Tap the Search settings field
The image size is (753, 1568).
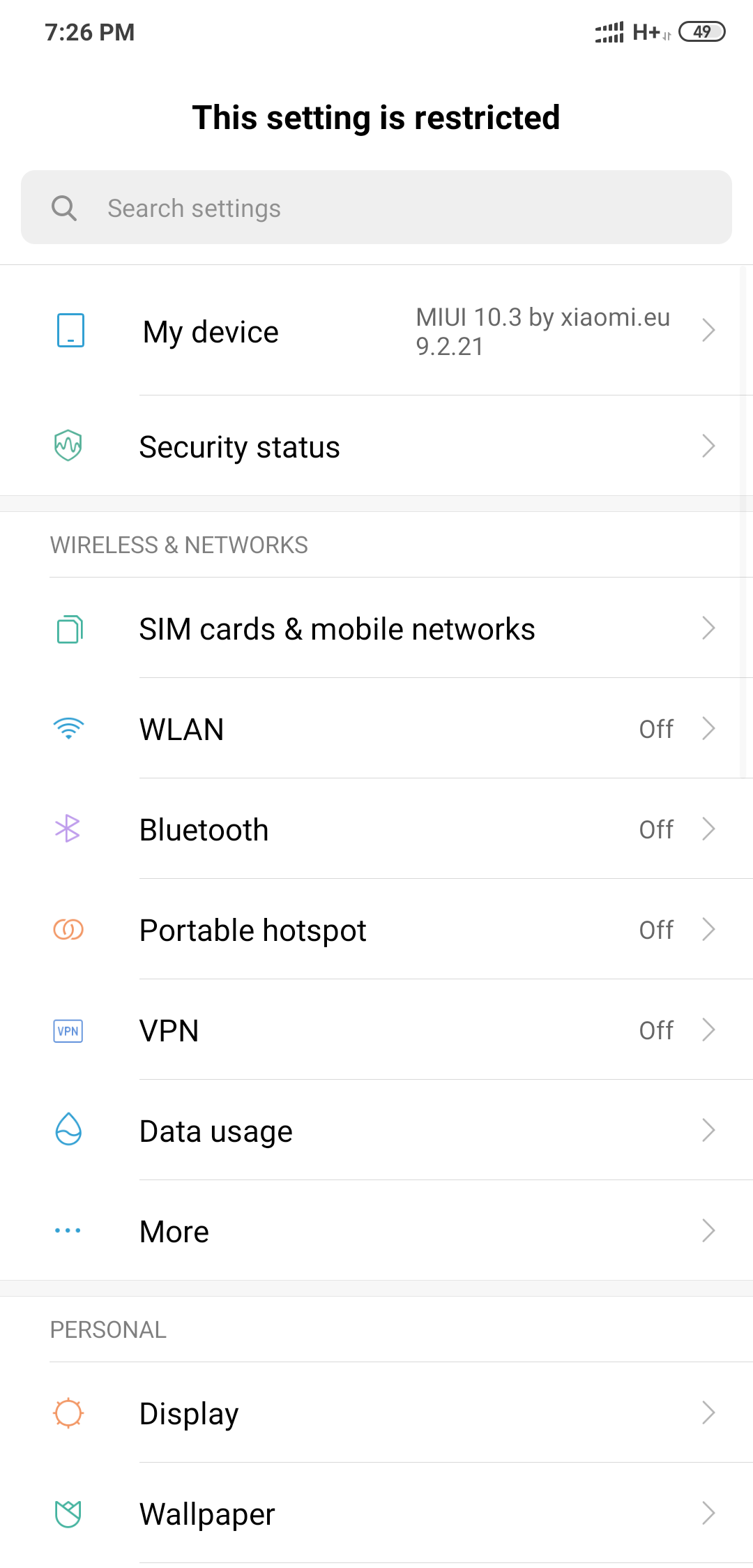376,207
